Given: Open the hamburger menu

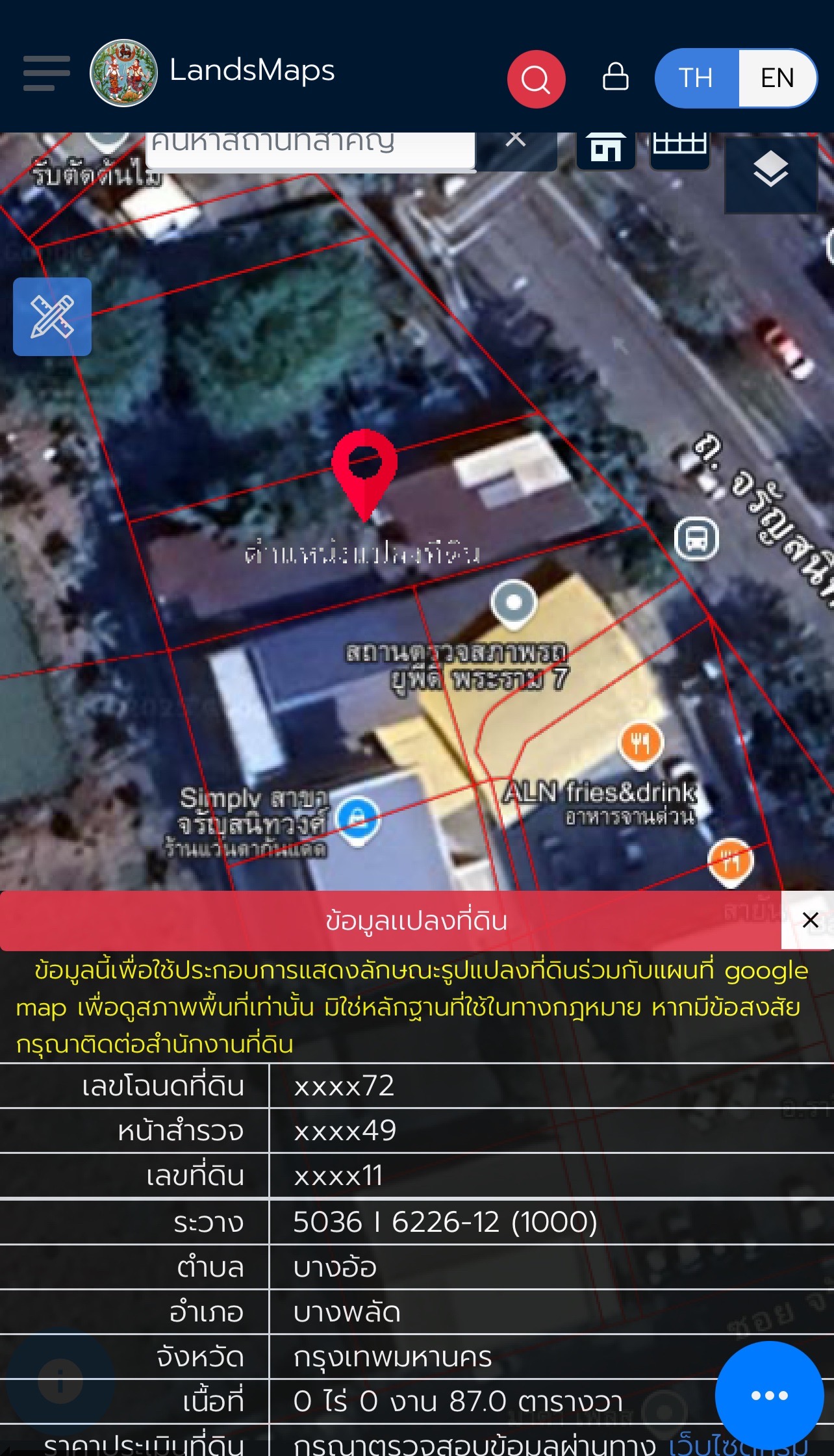Looking at the screenshot, I should pyautogui.click(x=47, y=73).
